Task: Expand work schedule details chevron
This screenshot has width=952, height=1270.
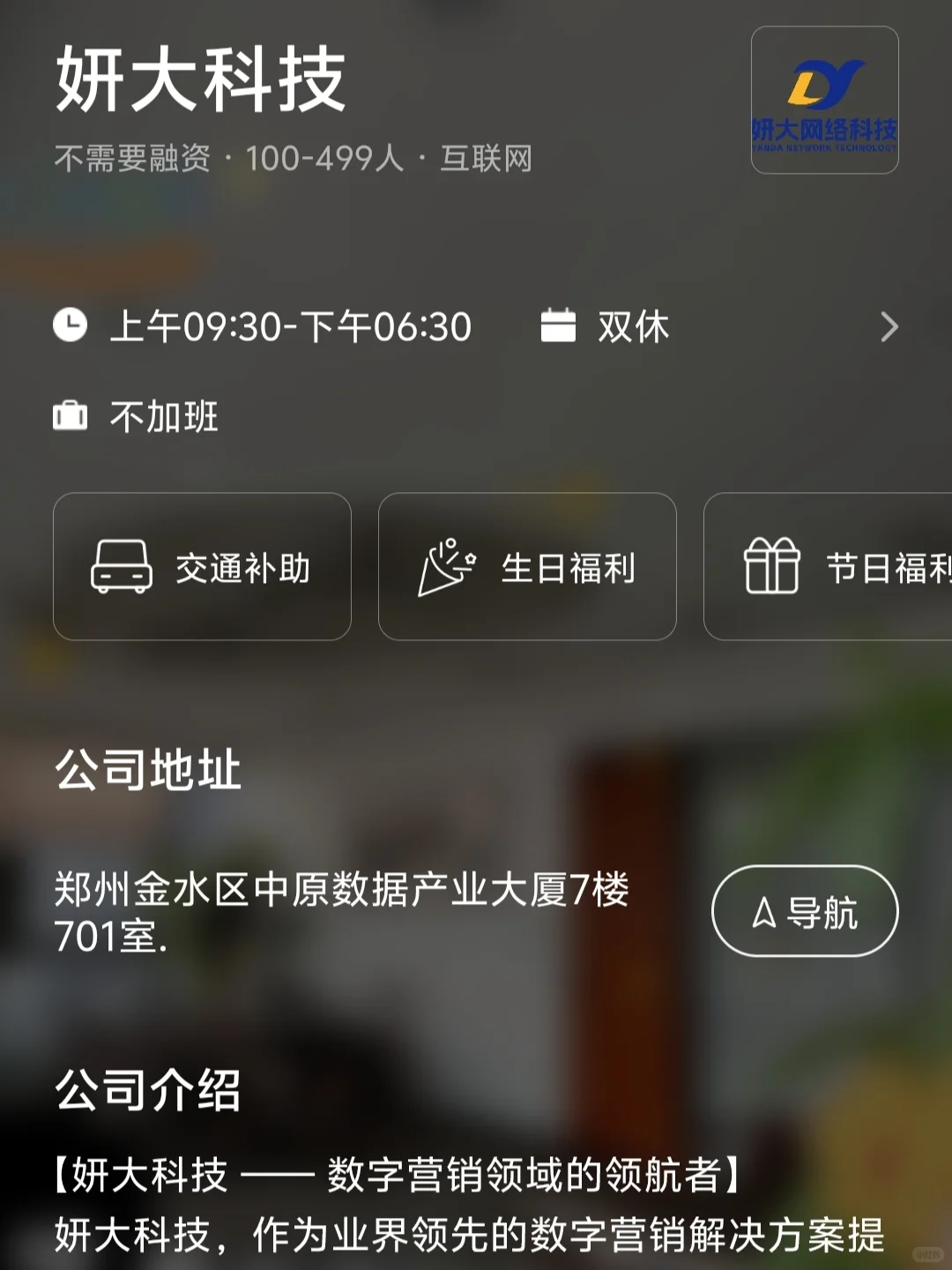Action: tap(889, 327)
